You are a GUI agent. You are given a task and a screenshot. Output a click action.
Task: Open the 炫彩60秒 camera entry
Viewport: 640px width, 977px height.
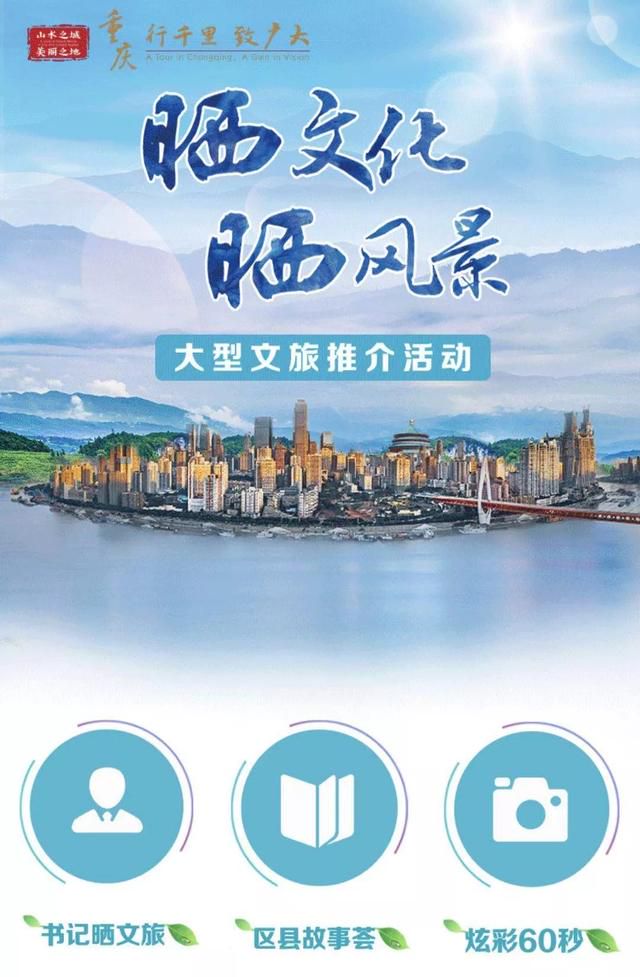point(530,808)
